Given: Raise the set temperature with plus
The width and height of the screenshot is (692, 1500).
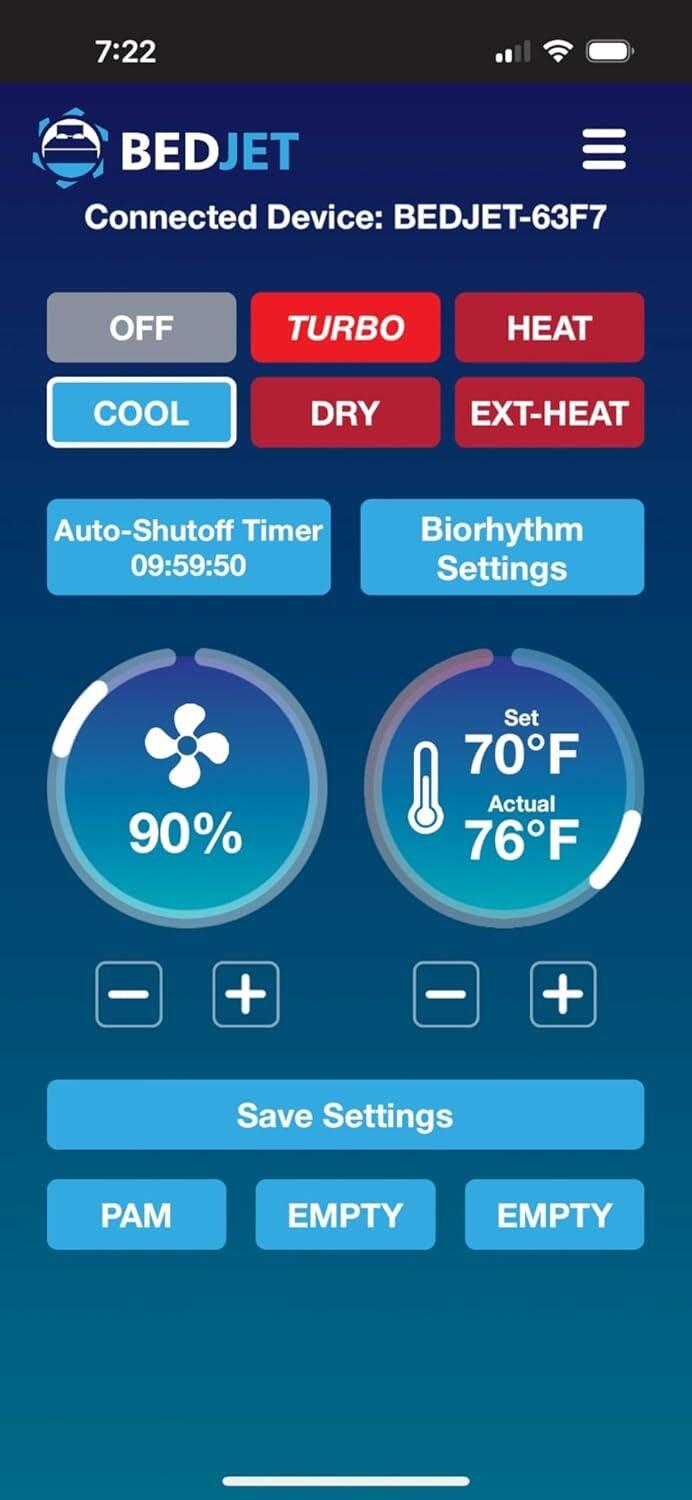Looking at the screenshot, I should [x=563, y=994].
